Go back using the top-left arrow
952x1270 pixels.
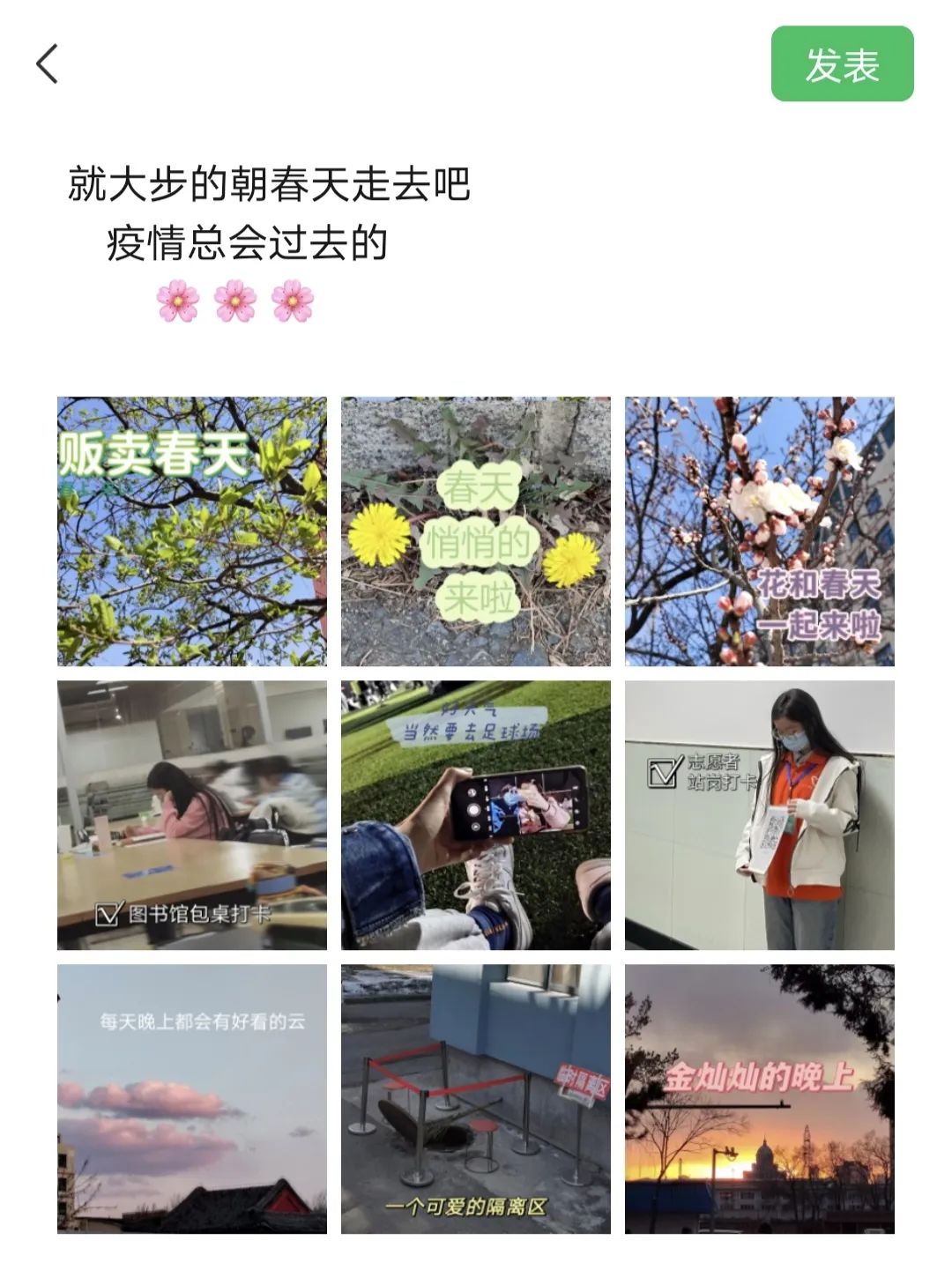48,64
